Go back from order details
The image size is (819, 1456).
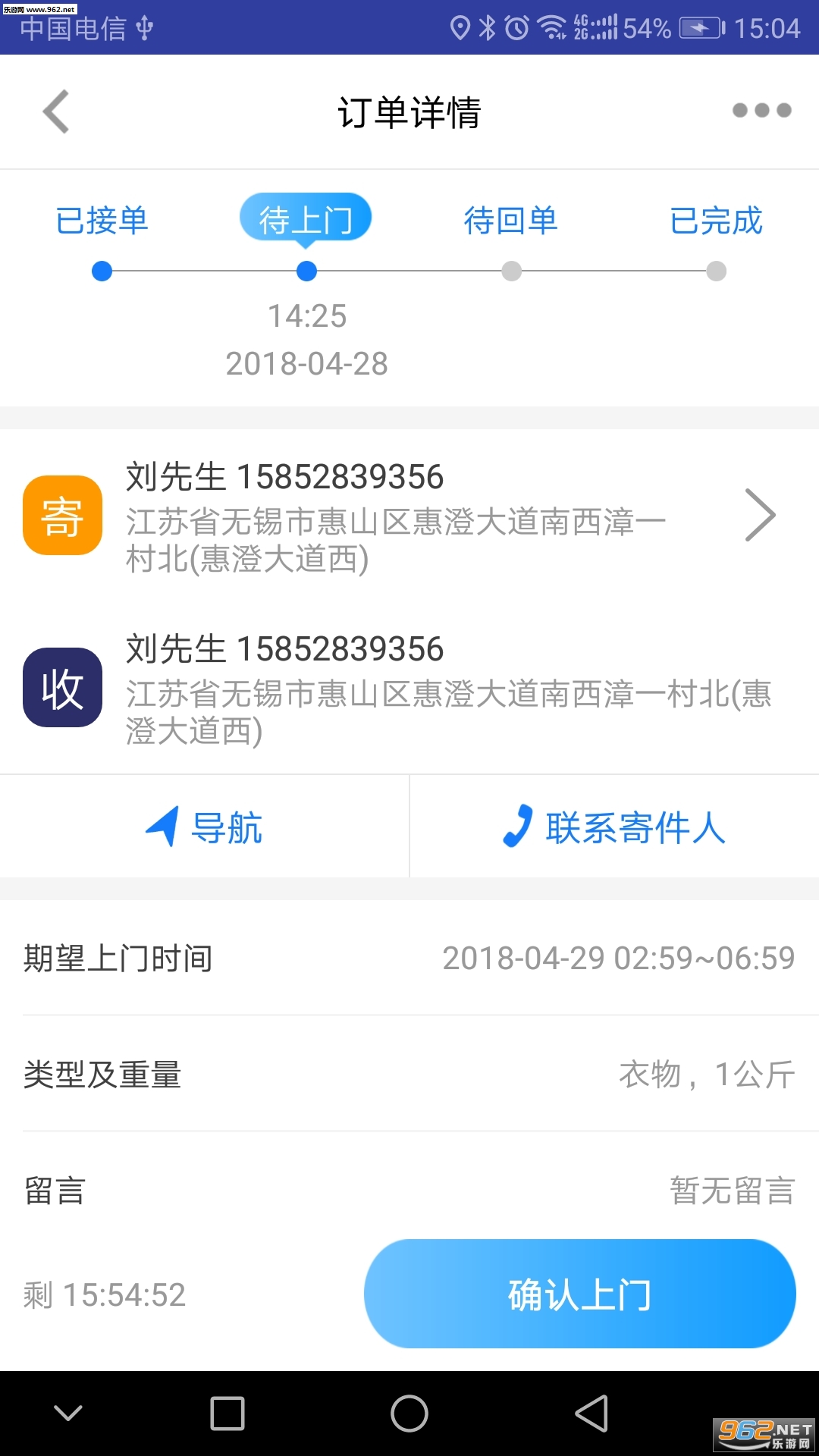(x=56, y=111)
